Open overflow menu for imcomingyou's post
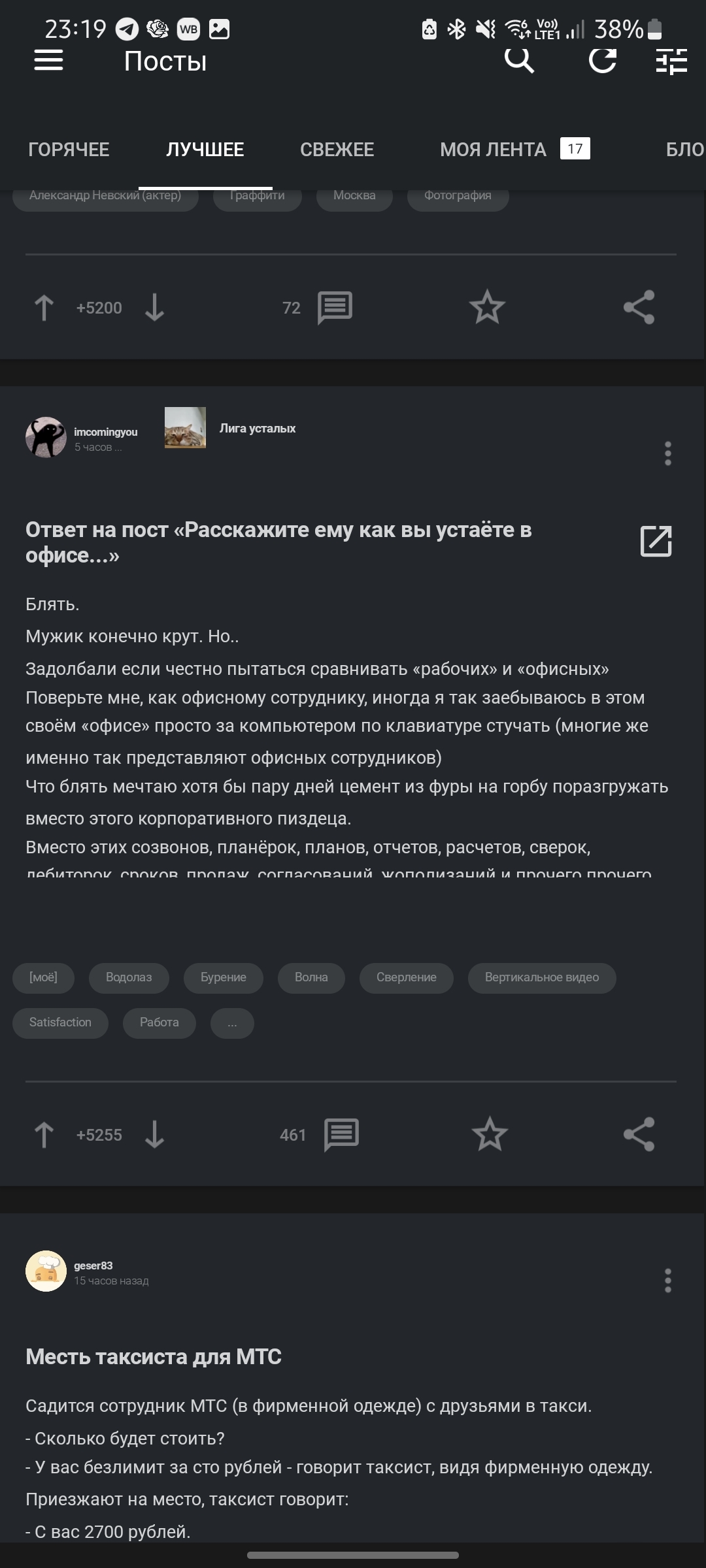 coord(667,453)
